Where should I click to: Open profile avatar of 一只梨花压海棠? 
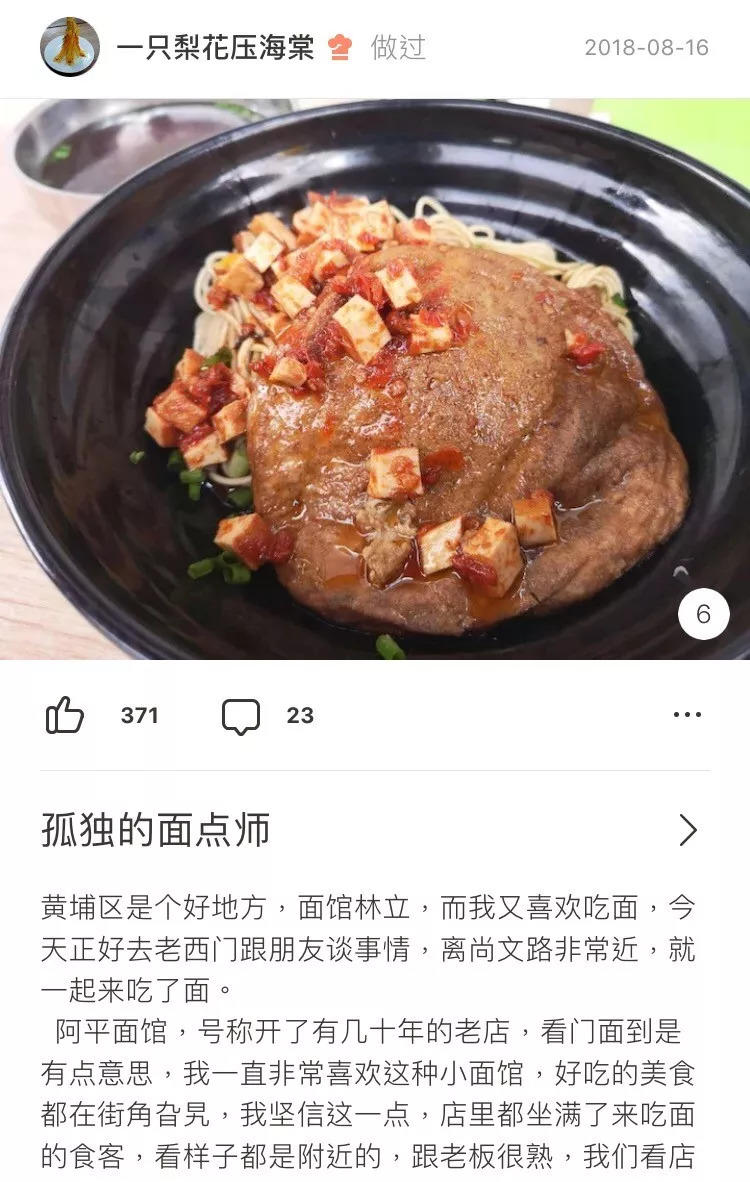70,47
